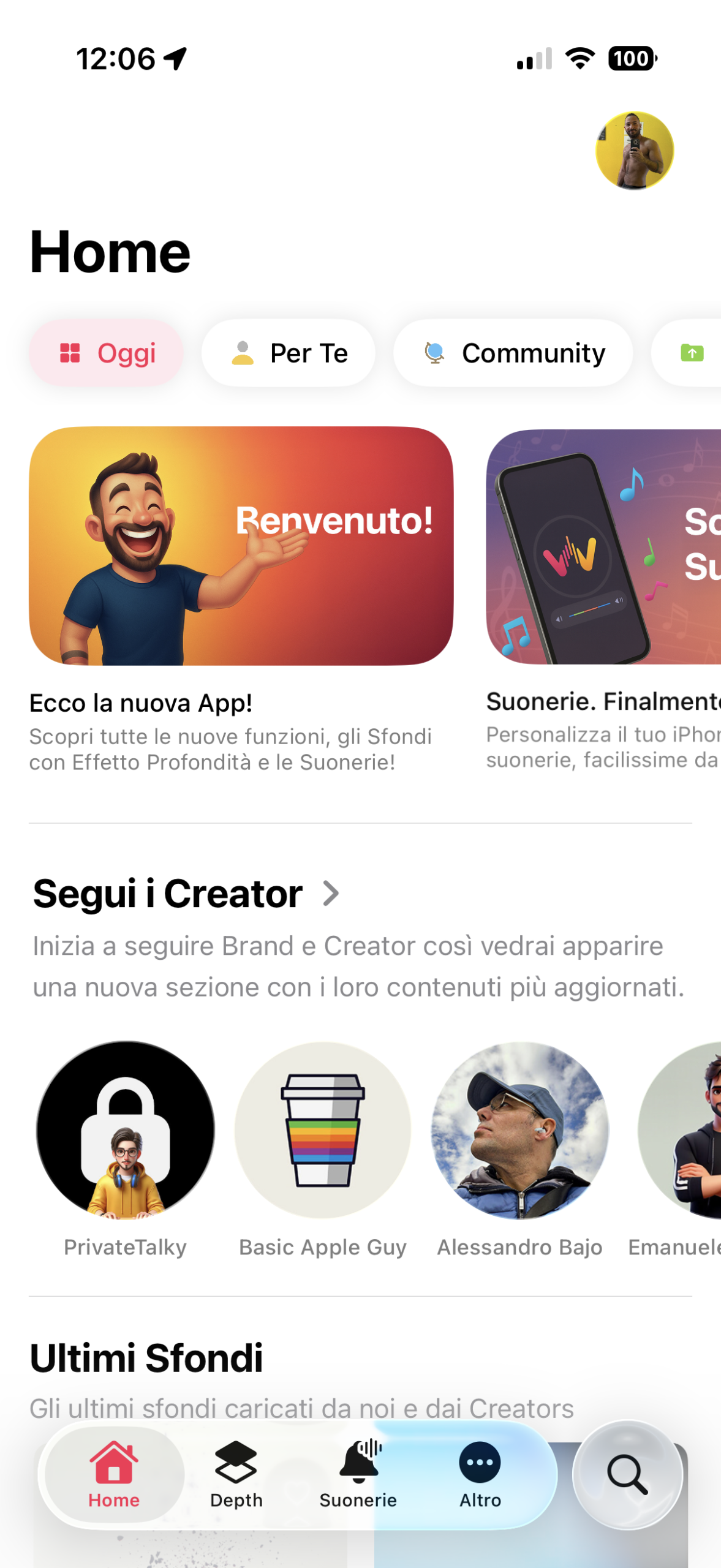Switch to the Per Te chip
Viewport: 721px width, 1568px height.
[289, 353]
